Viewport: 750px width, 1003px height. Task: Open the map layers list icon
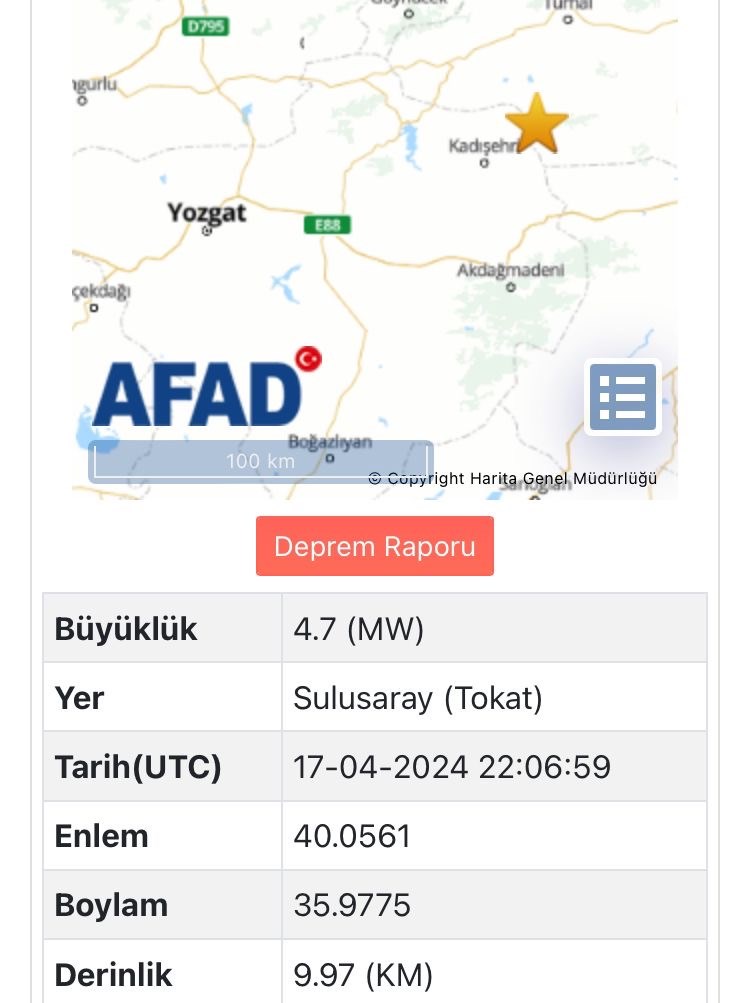[x=623, y=397]
